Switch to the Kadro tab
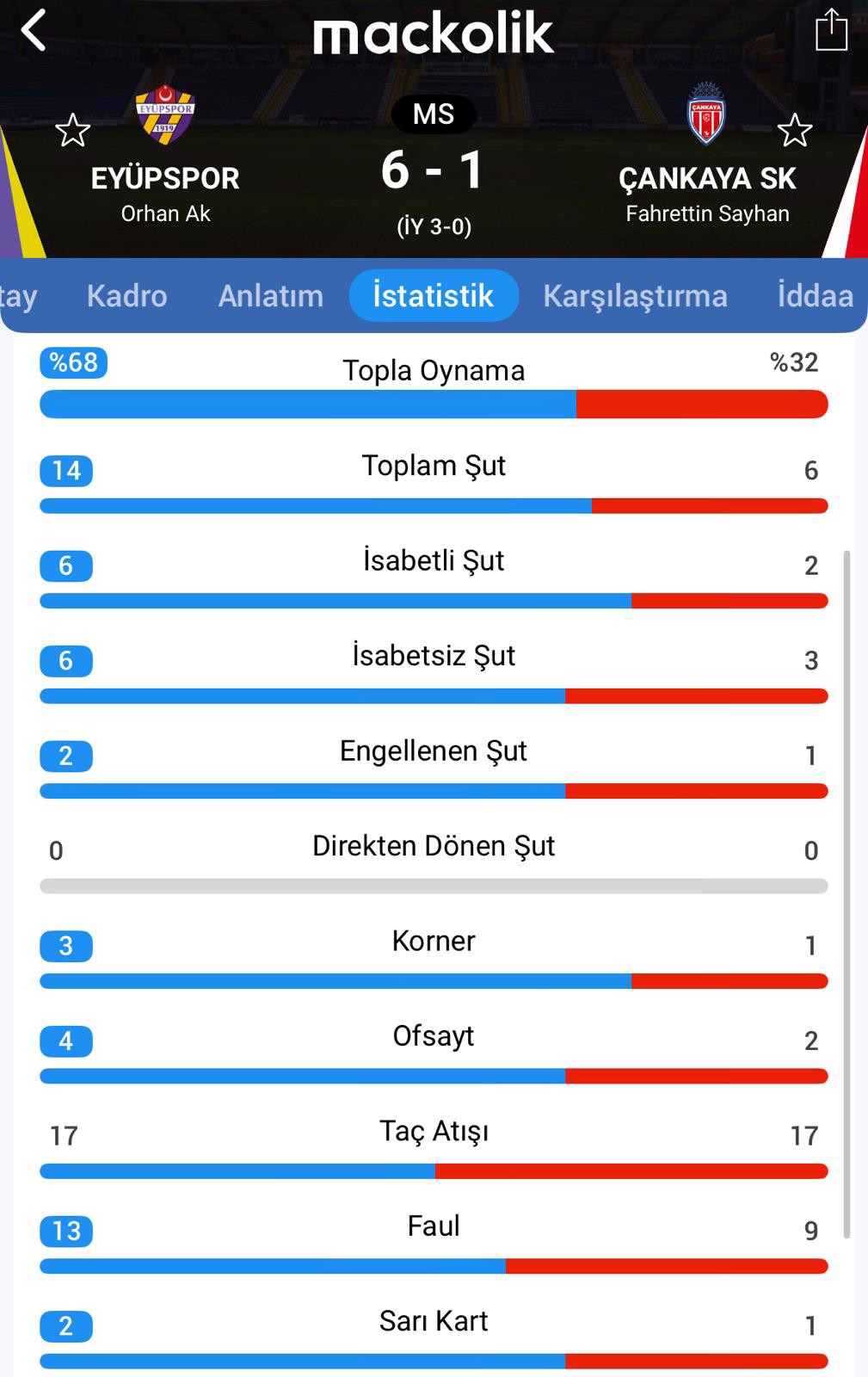The width and height of the screenshot is (868, 1377). tap(126, 296)
